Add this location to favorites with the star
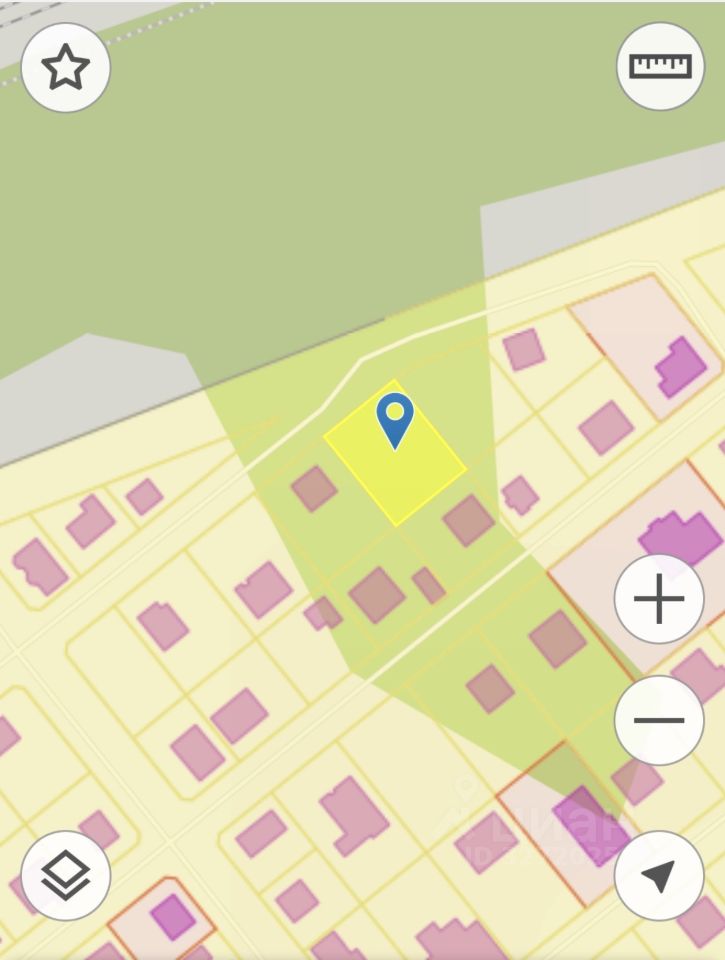The width and height of the screenshot is (725, 960). pyautogui.click(x=66, y=68)
